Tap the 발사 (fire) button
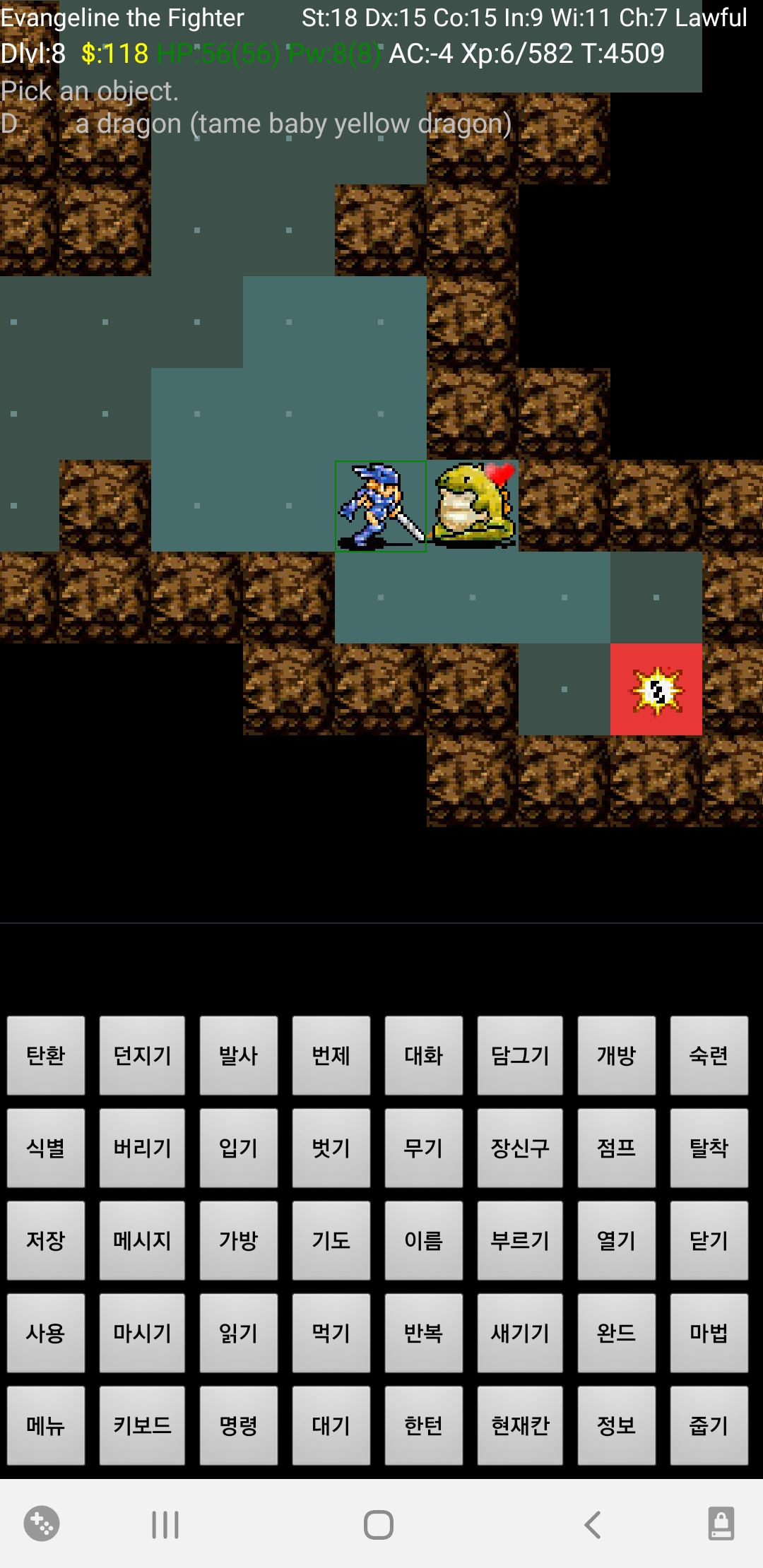Screen dimensions: 763x1568 [239, 1055]
